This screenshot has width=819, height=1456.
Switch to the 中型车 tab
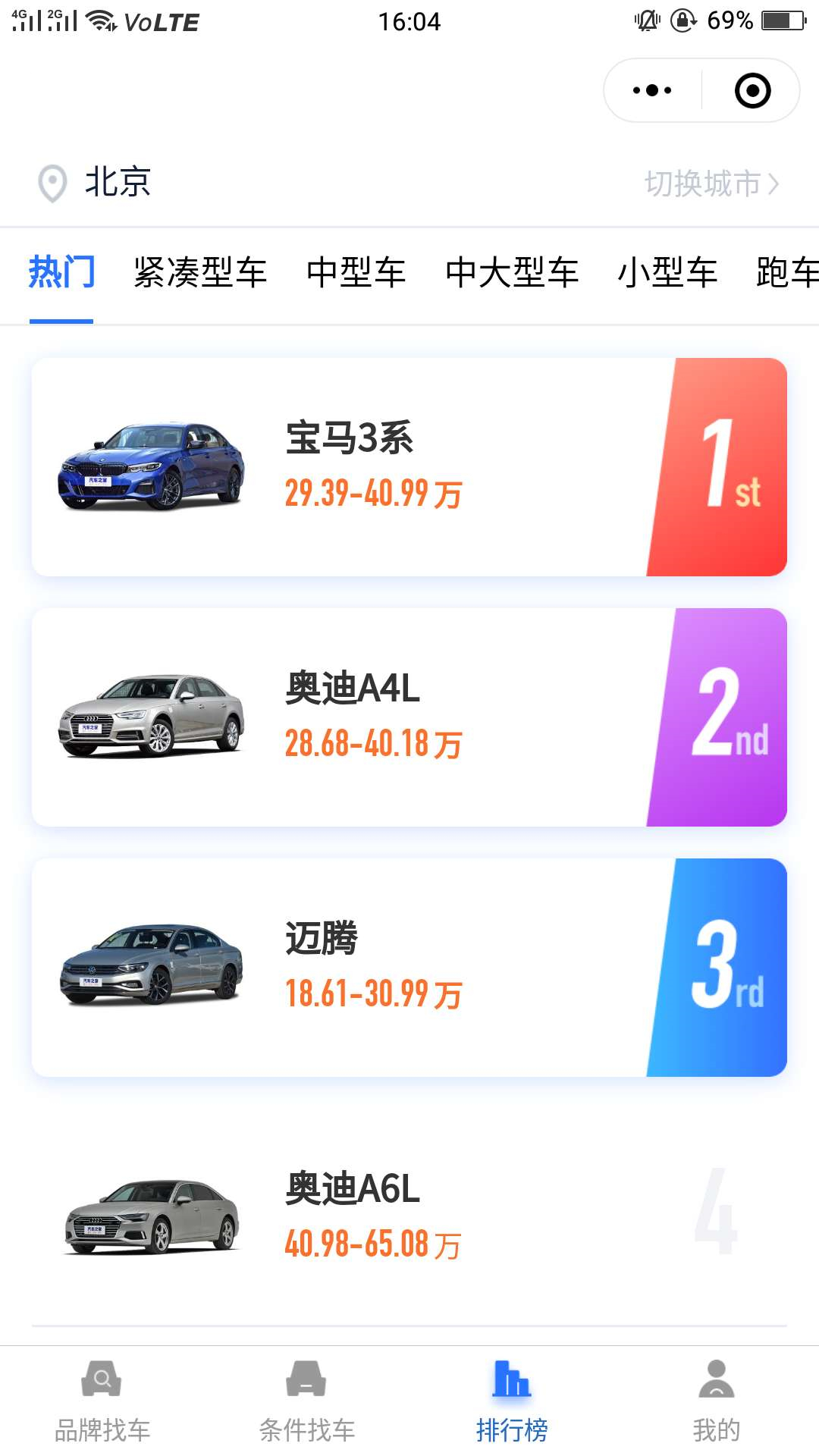(x=356, y=272)
